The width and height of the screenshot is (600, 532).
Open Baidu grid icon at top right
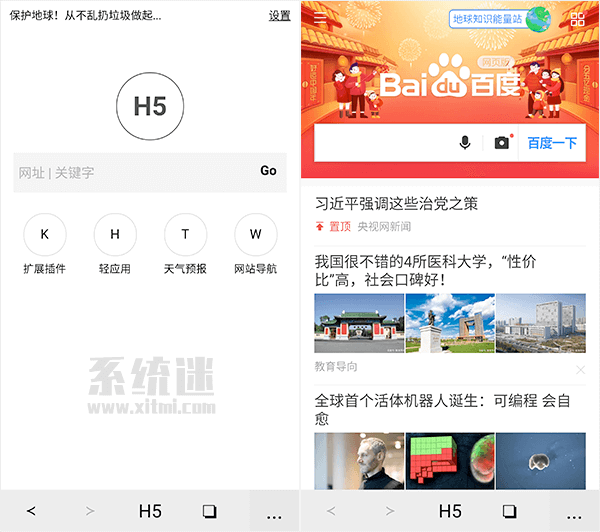click(578, 20)
